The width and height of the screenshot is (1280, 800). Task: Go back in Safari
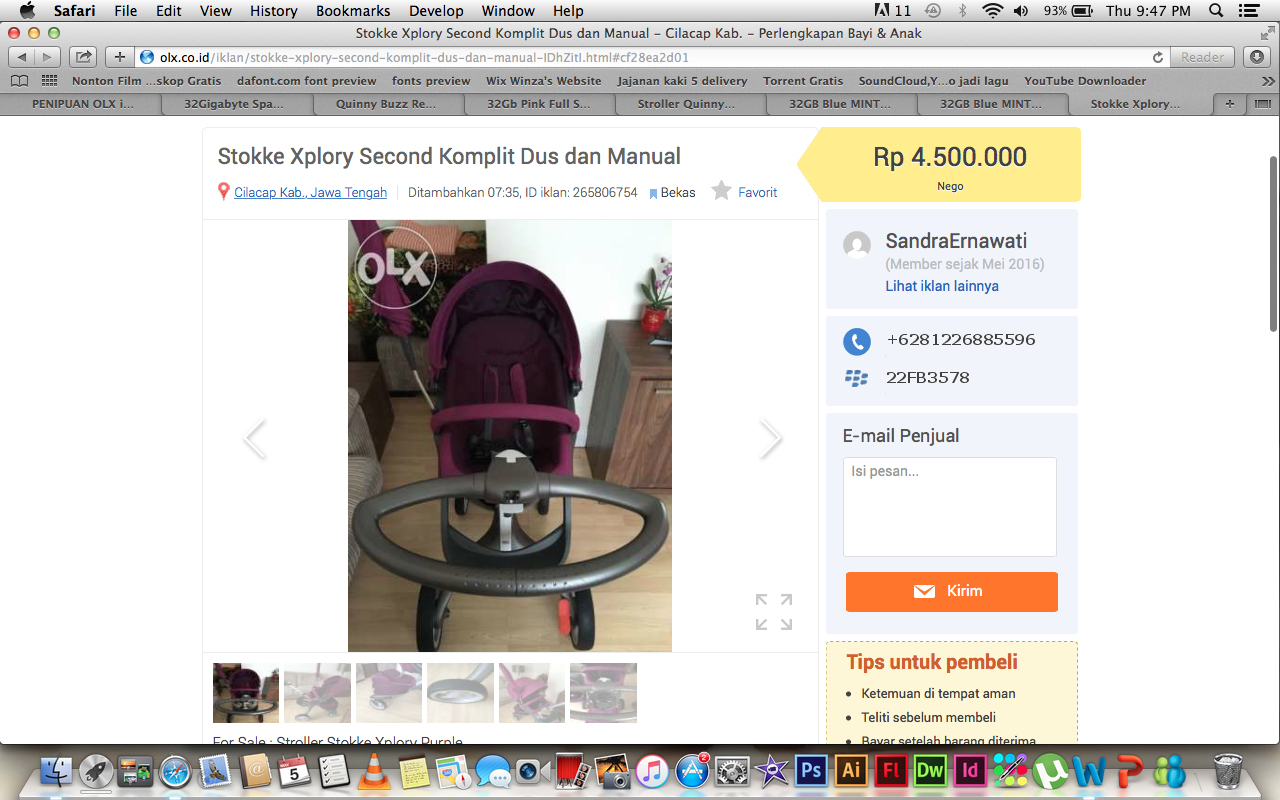pos(22,57)
